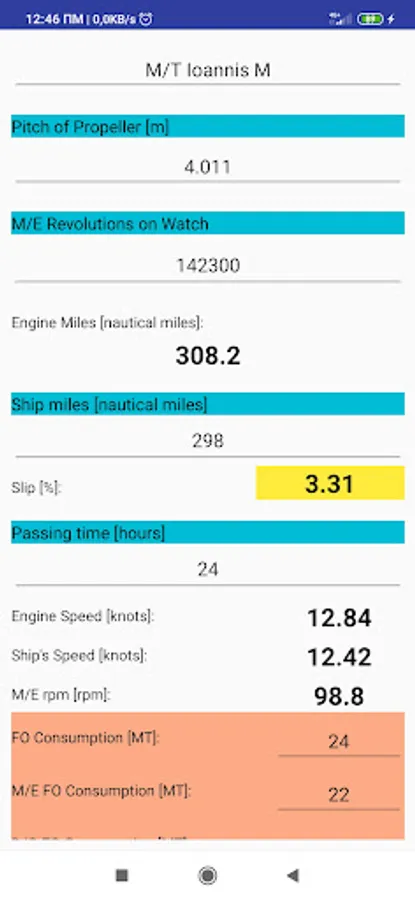Edit the ship name field M/T Ioannis M

(207, 71)
